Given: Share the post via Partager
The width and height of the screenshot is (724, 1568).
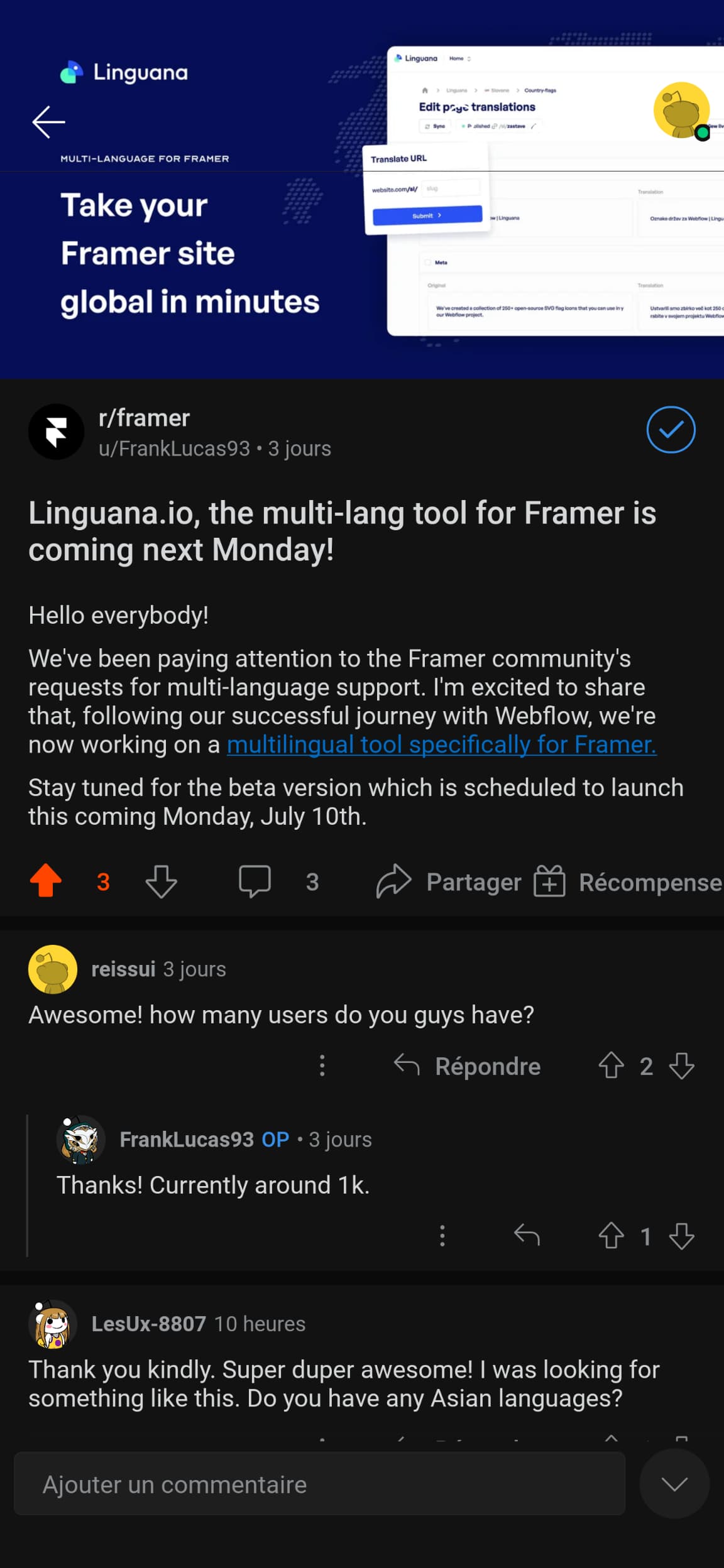Looking at the screenshot, I should point(449,881).
